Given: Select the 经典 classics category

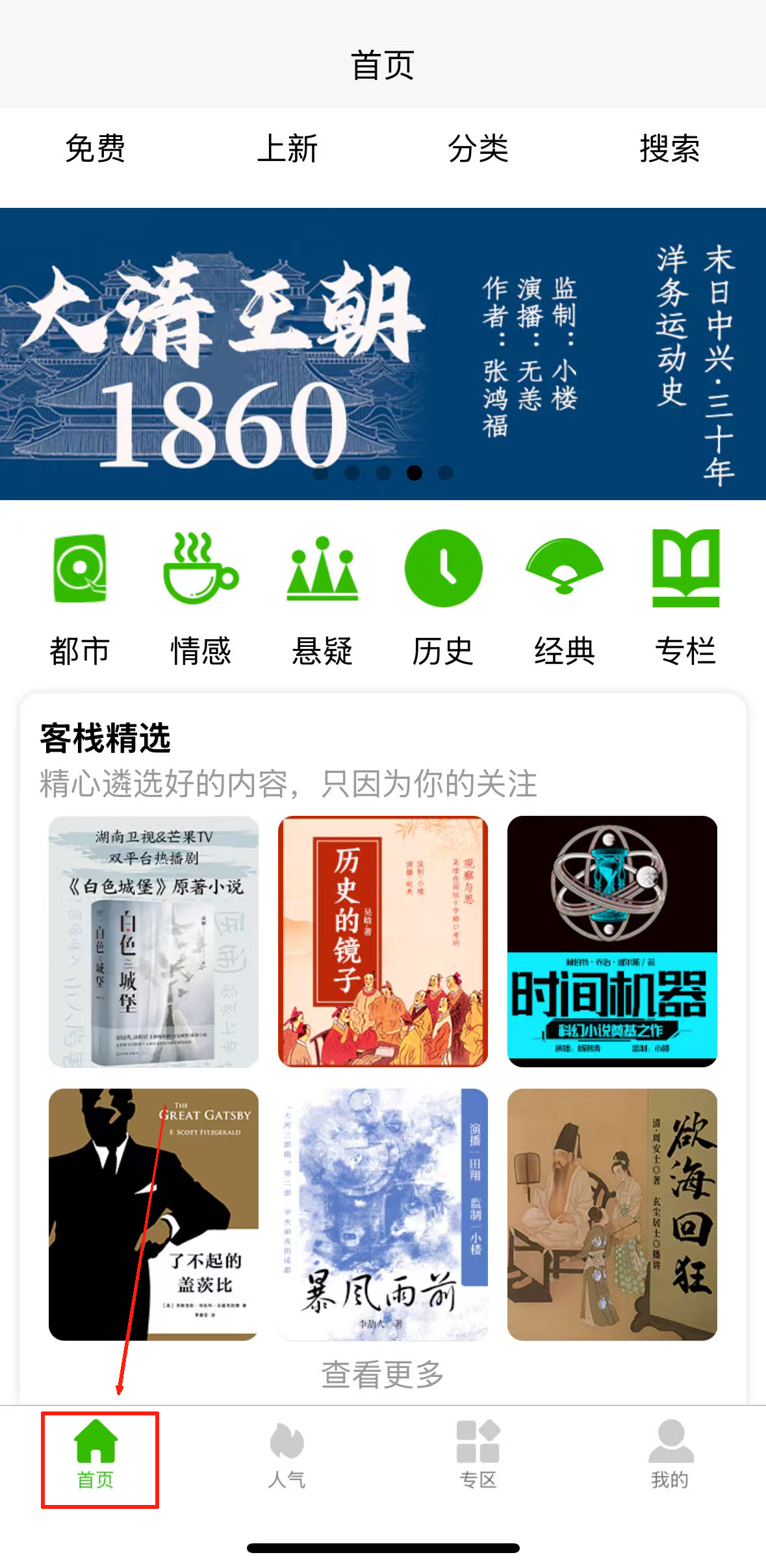Looking at the screenshot, I should click(x=564, y=598).
